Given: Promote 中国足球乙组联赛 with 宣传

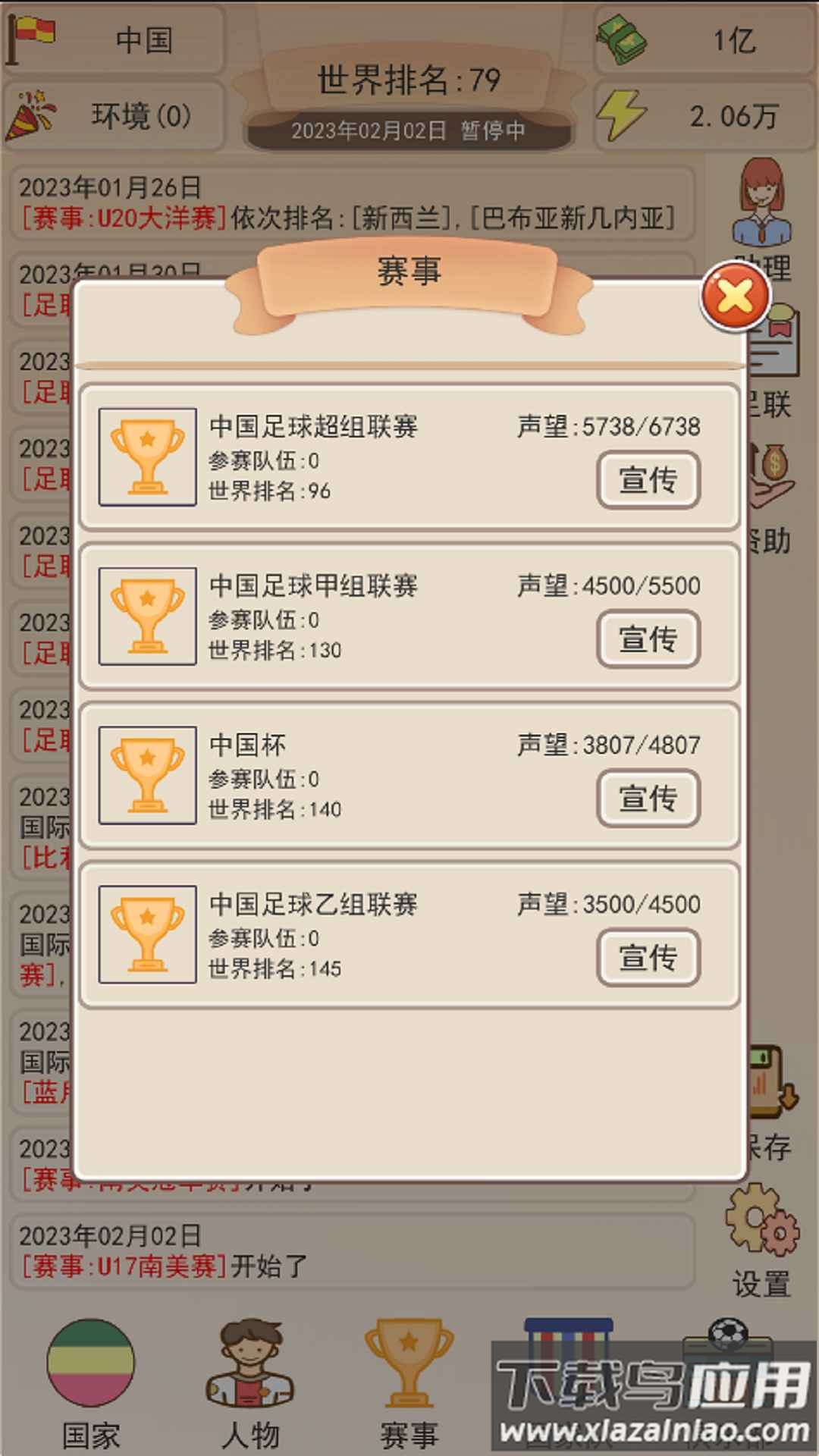Looking at the screenshot, I should (x=648, y=958).
